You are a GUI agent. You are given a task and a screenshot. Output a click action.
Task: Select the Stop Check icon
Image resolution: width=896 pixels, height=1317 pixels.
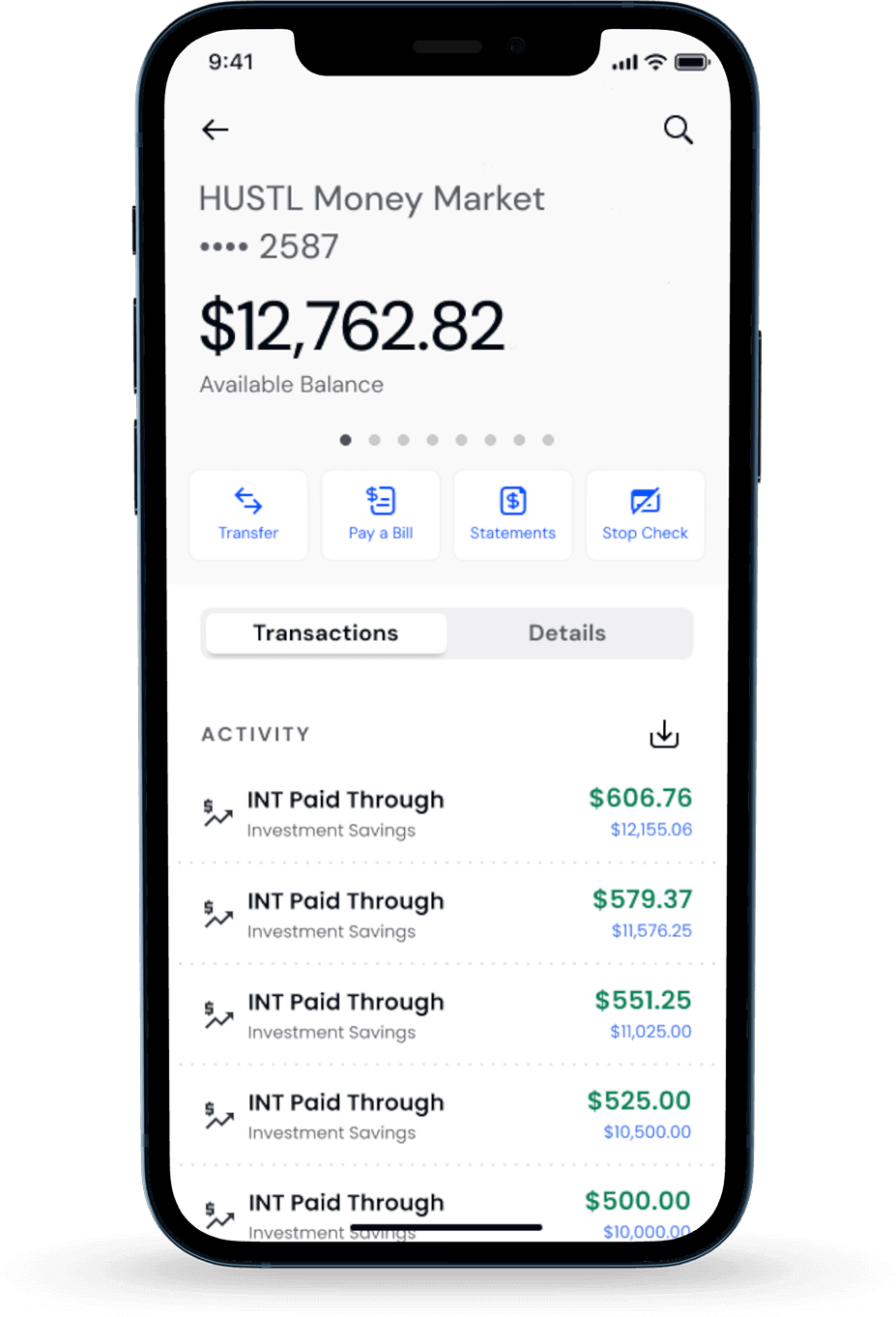645,501
